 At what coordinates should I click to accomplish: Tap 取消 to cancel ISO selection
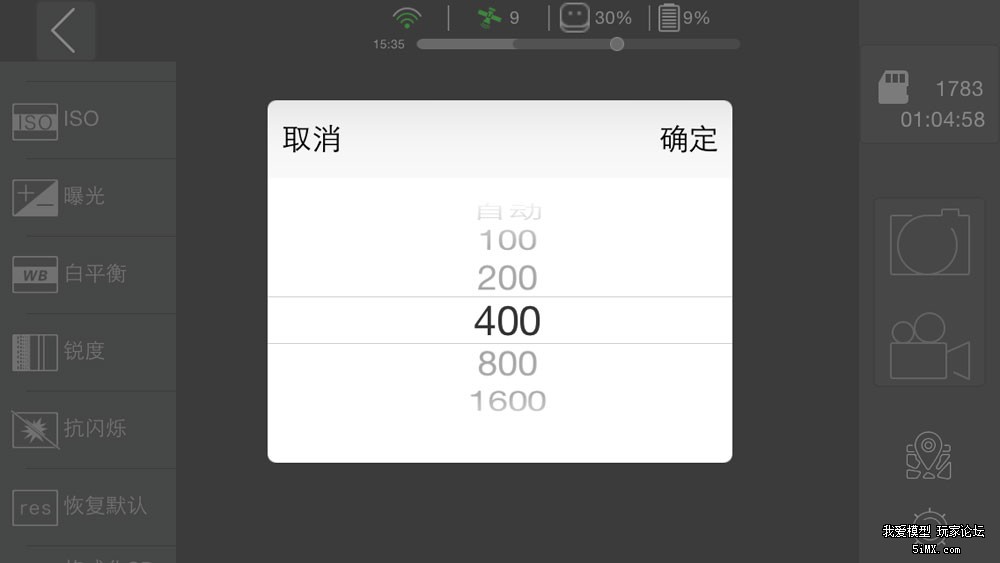[312, 140]
